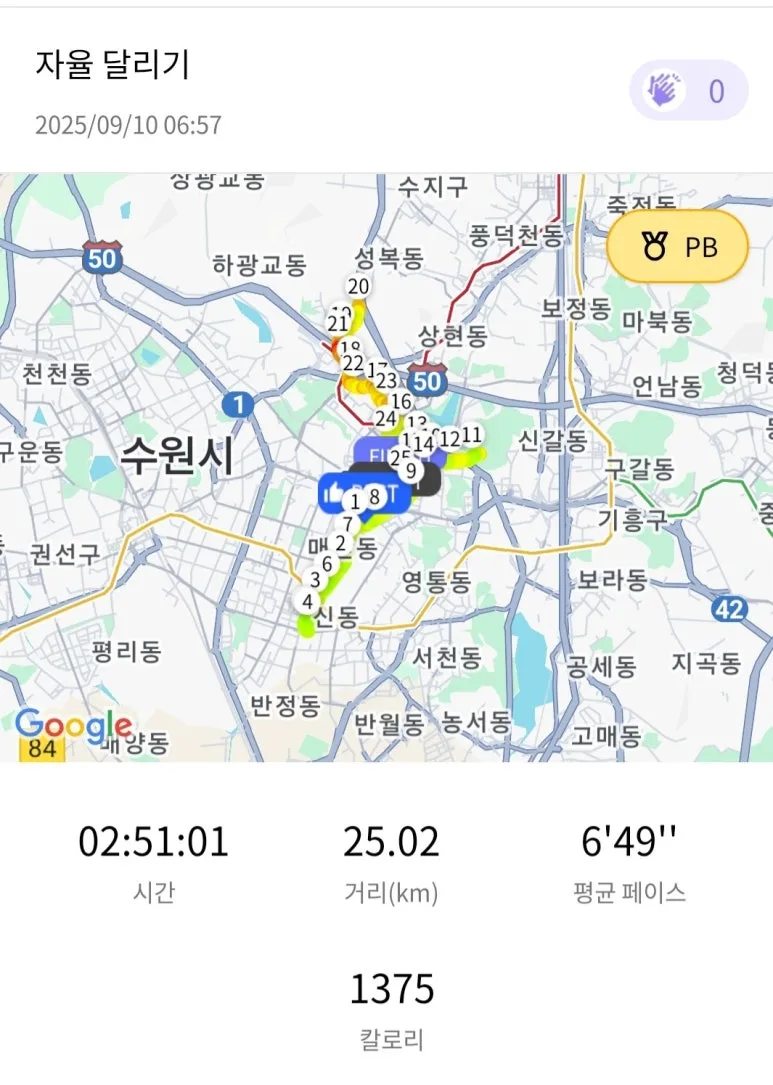The height and width of the screenshot is (1085, 773).
Task: Tap kilometer marker 4 near 신동
Action: point(310,600)
